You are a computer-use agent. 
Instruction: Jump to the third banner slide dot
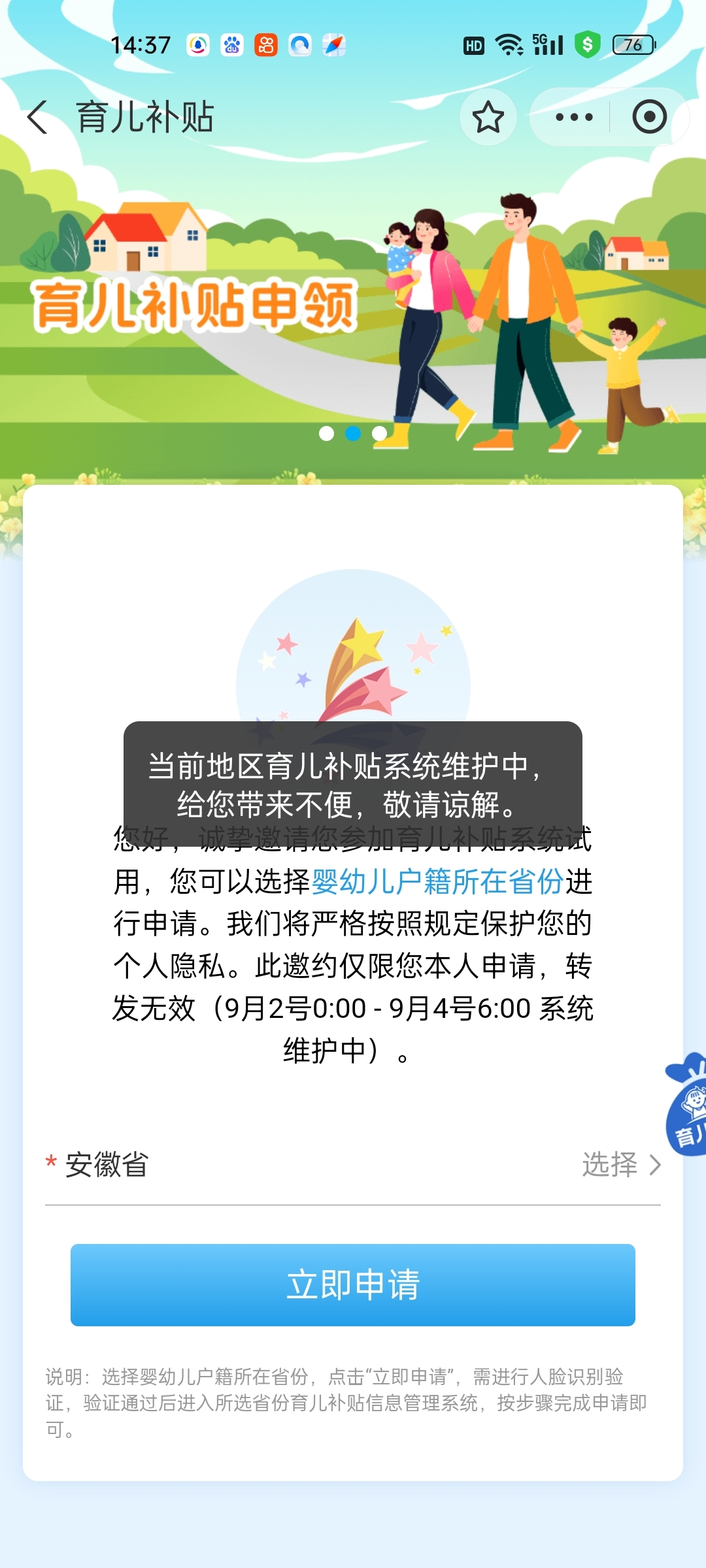click(379, 433)
